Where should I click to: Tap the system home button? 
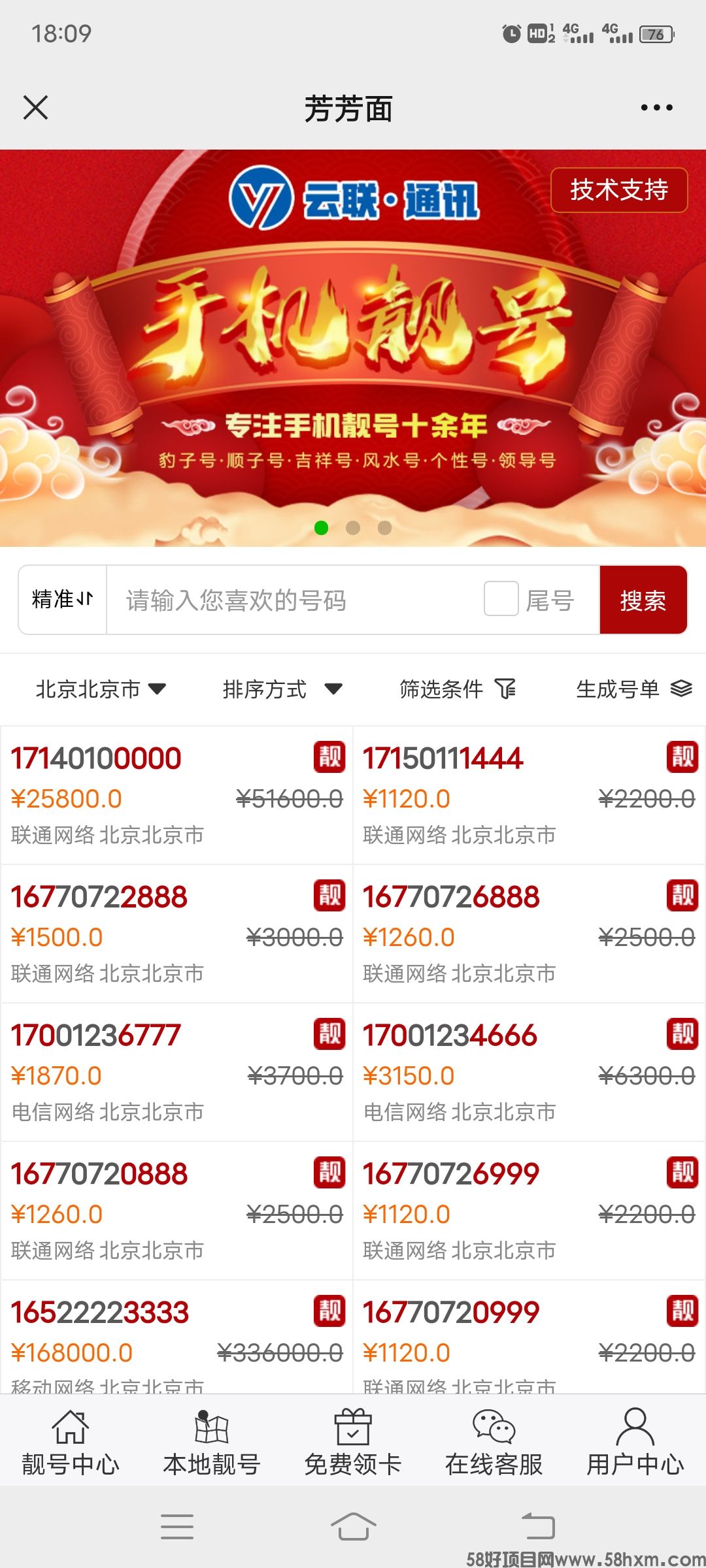[353, 1527]
